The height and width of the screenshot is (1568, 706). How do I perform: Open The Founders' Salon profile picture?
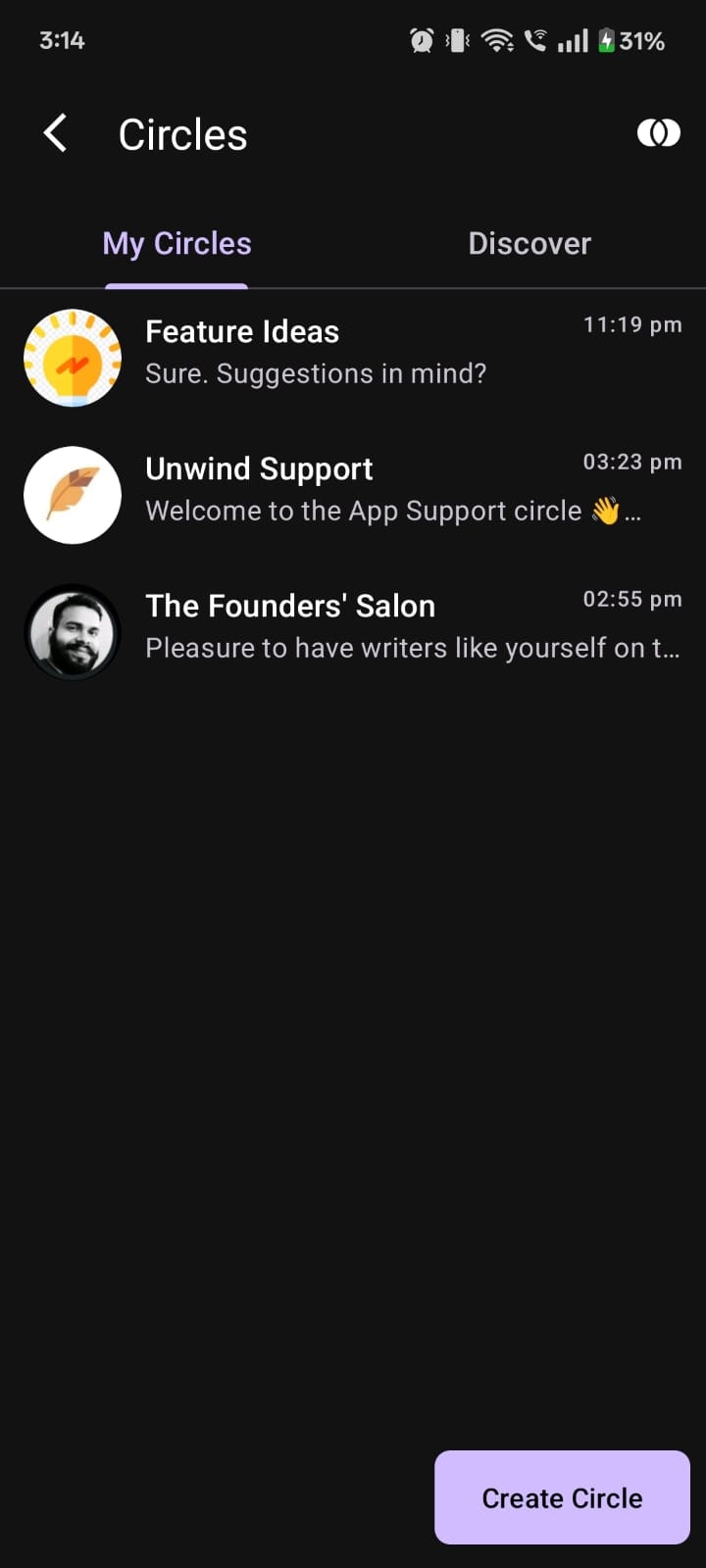pyautogui.click(x=72, y=631)
